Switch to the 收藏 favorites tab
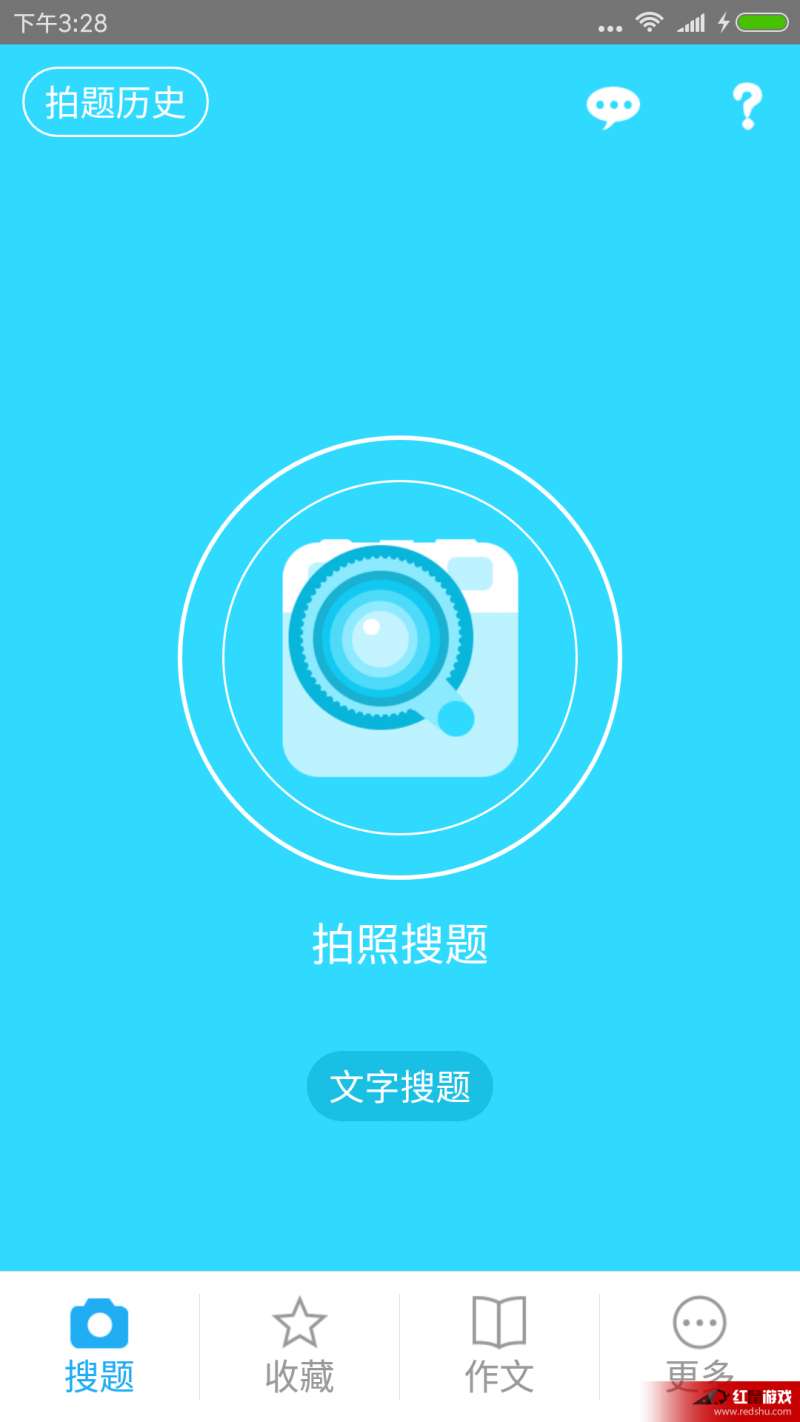800x1422 pixels. 299,1346
